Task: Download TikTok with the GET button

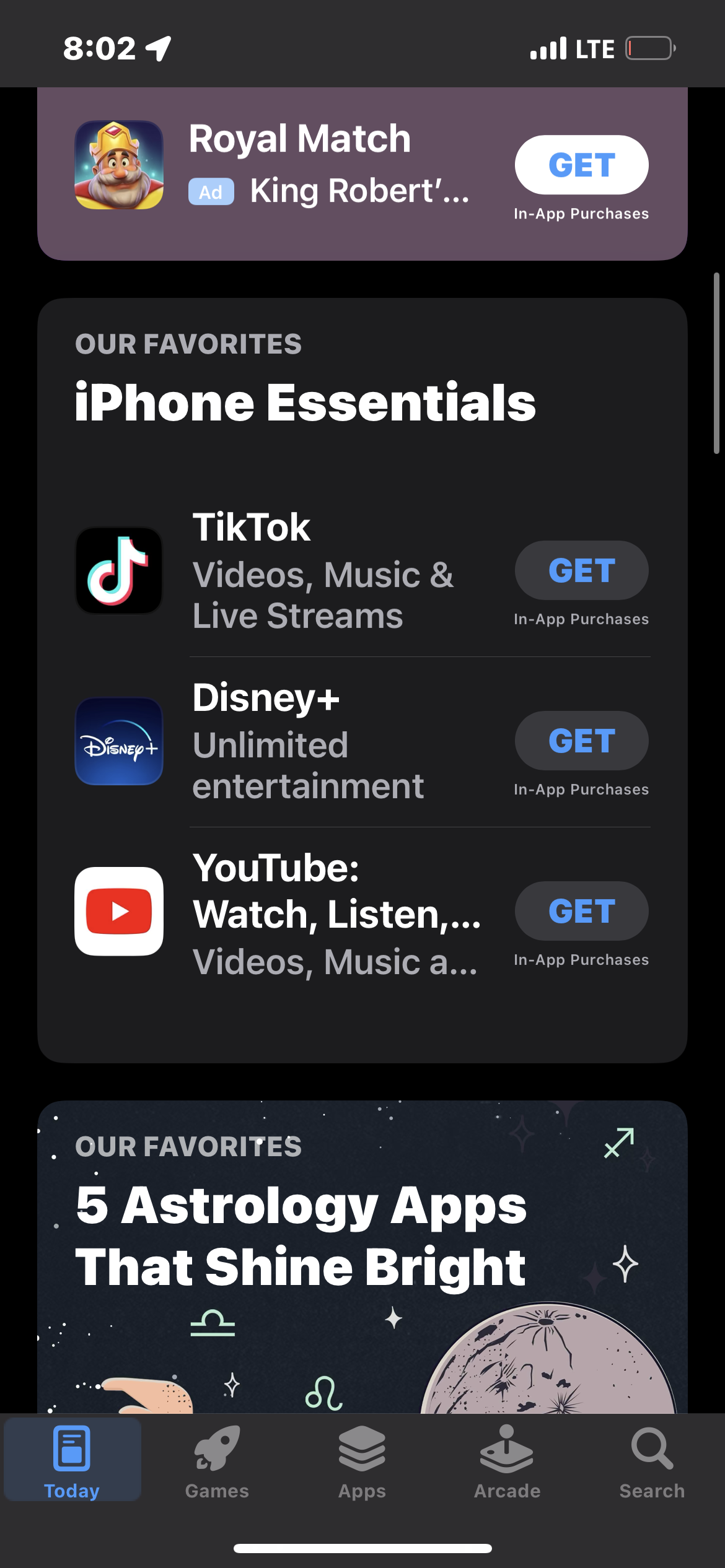Action: pos(581,570)
